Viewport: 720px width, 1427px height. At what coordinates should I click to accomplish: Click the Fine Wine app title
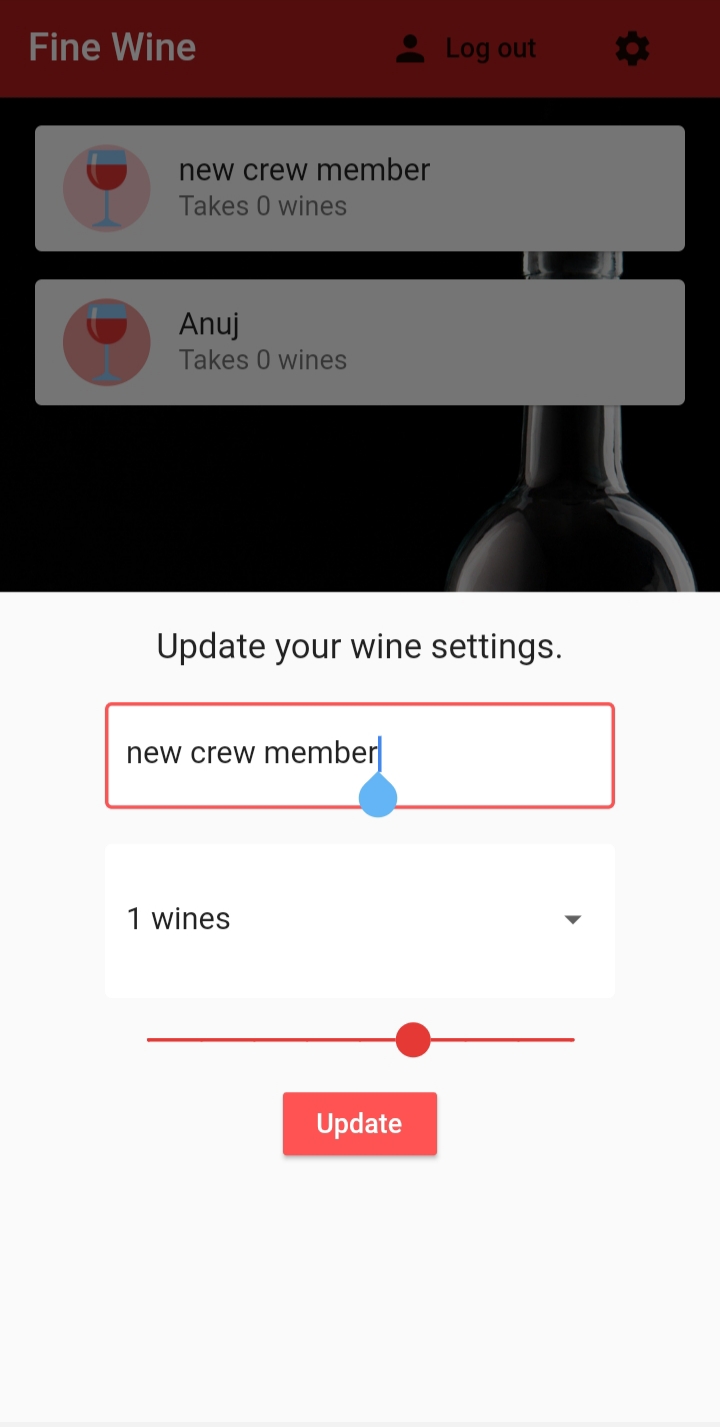112,47
